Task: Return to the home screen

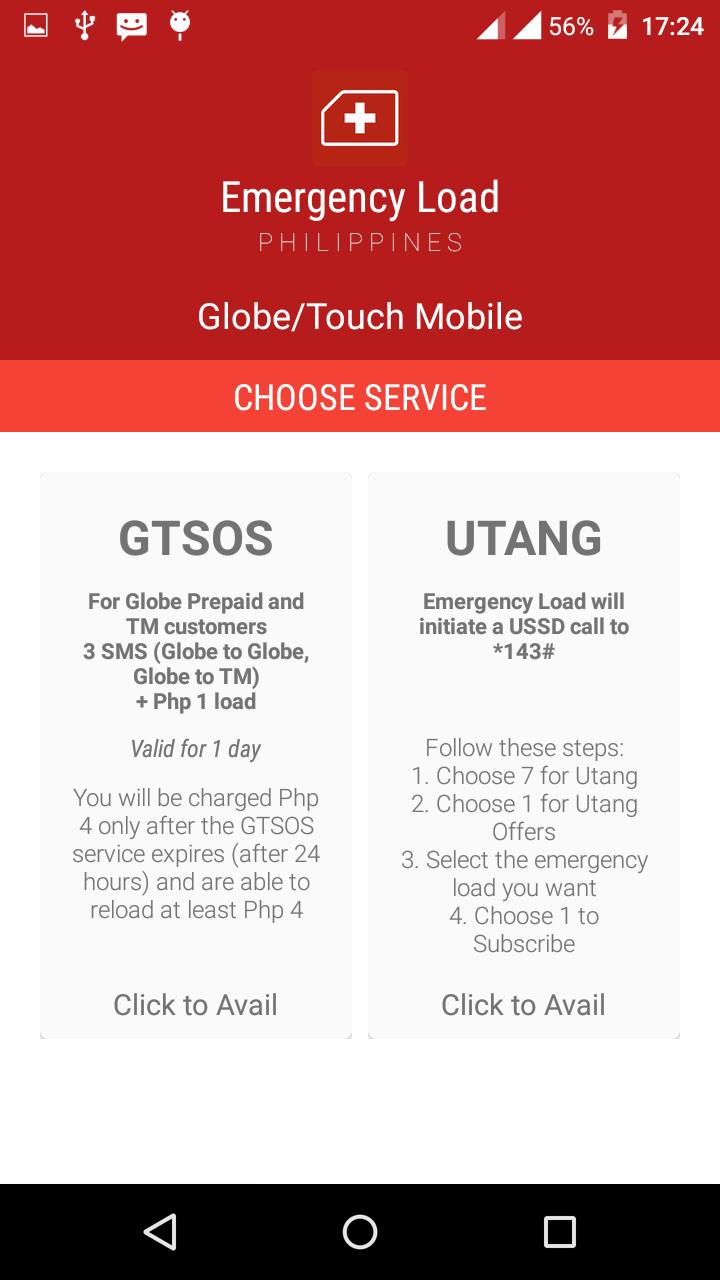Action: (x=360, y=1232)
